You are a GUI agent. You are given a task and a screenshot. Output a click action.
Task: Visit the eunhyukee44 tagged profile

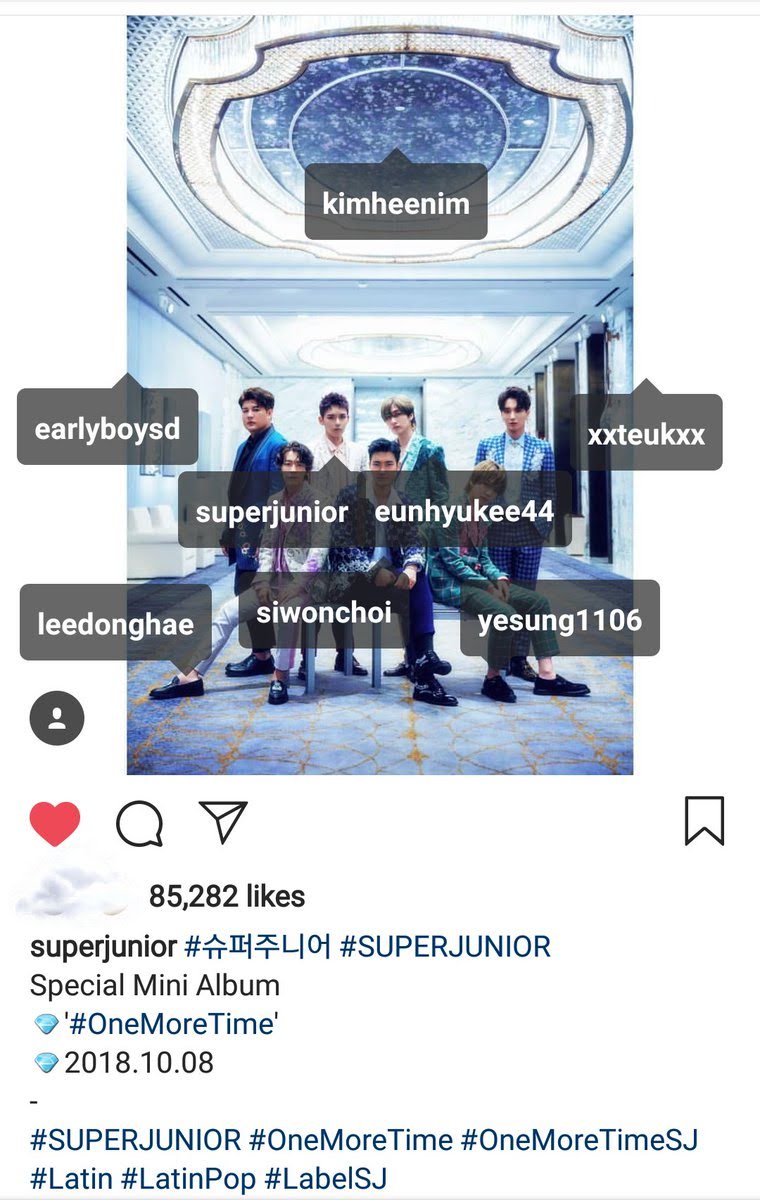(464, 511)
